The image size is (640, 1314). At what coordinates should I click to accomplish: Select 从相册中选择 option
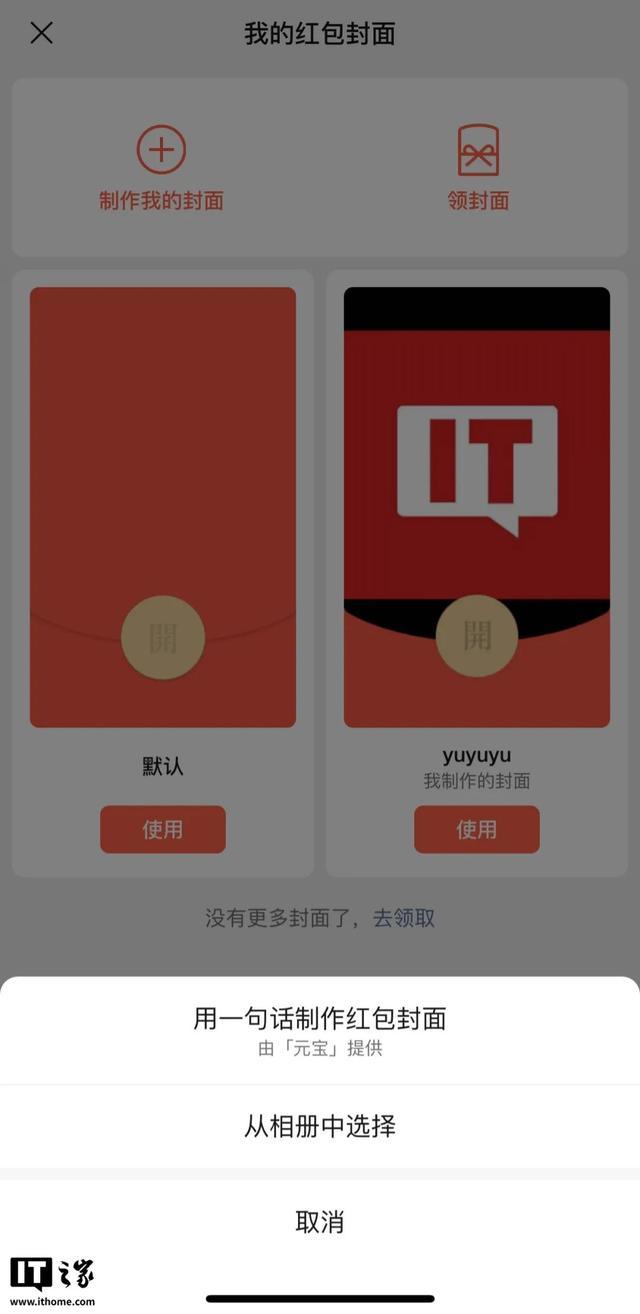coord(319,1126)
